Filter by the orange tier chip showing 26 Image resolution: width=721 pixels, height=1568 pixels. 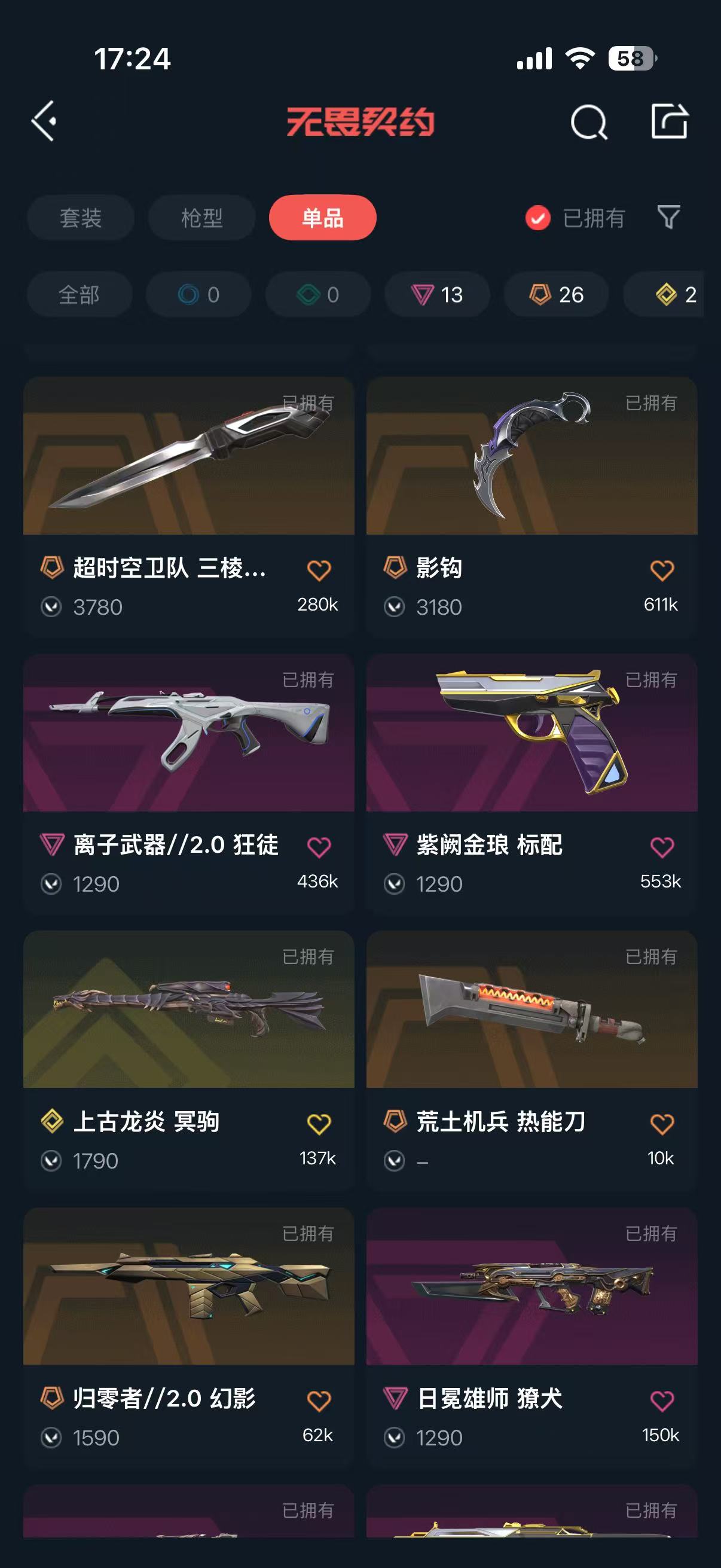pos(556,295)
